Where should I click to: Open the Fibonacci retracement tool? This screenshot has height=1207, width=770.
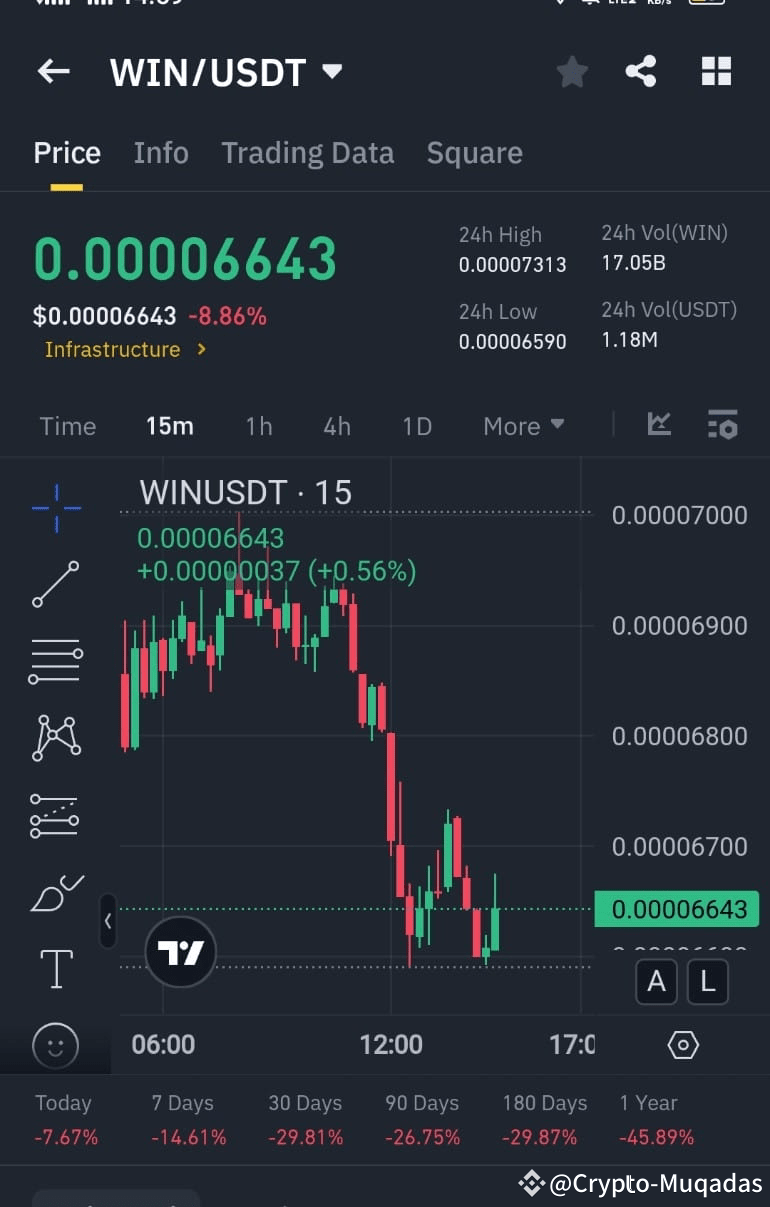[x=55, y=814]
